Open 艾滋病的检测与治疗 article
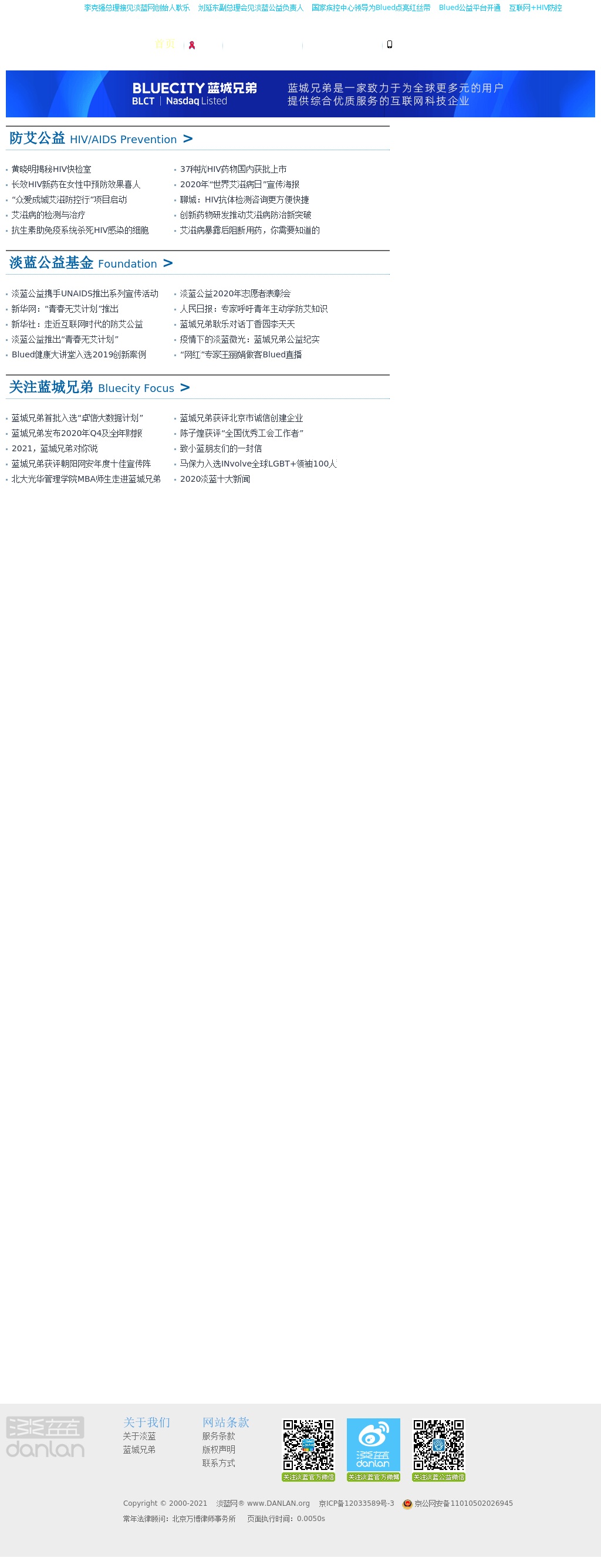 tap(48, 215)
